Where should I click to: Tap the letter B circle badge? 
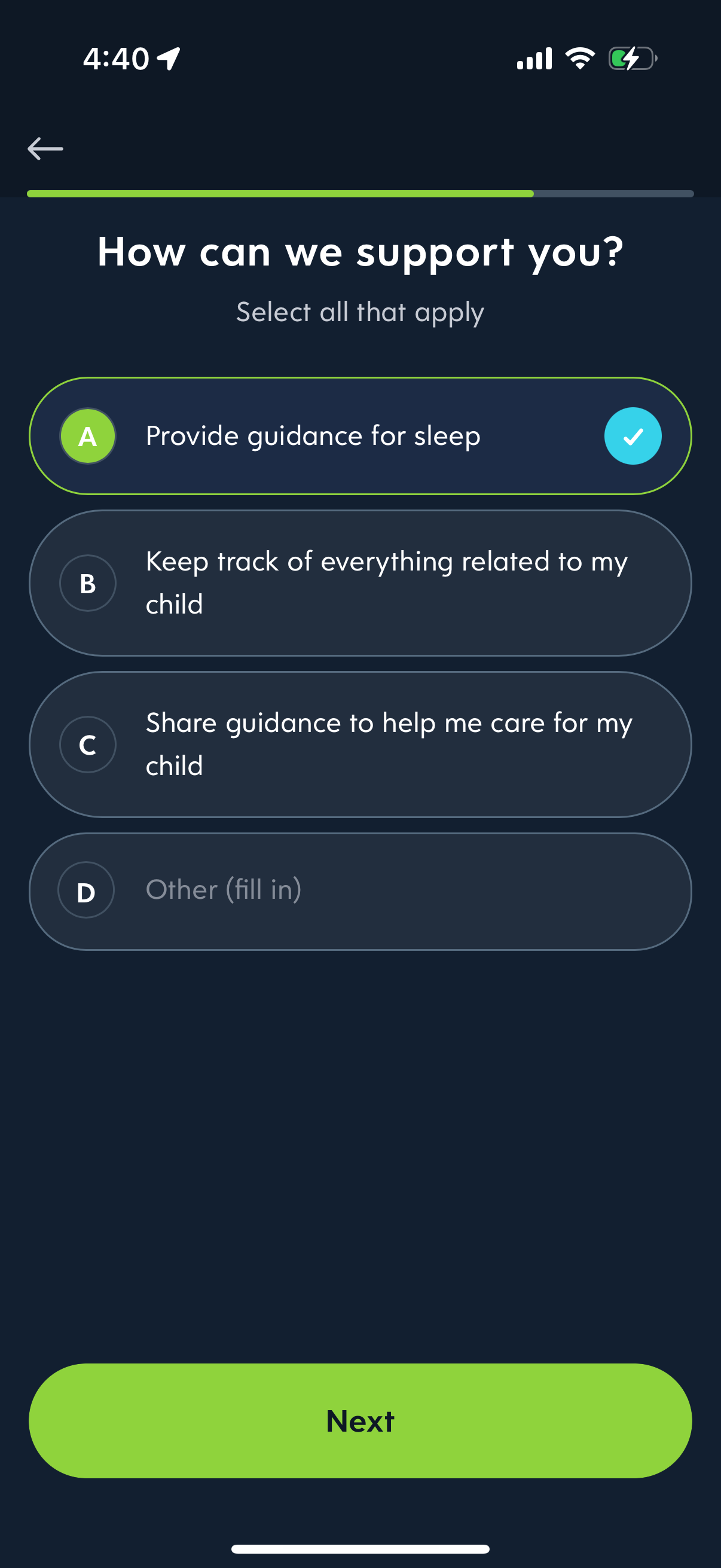[x=87, y=582]
